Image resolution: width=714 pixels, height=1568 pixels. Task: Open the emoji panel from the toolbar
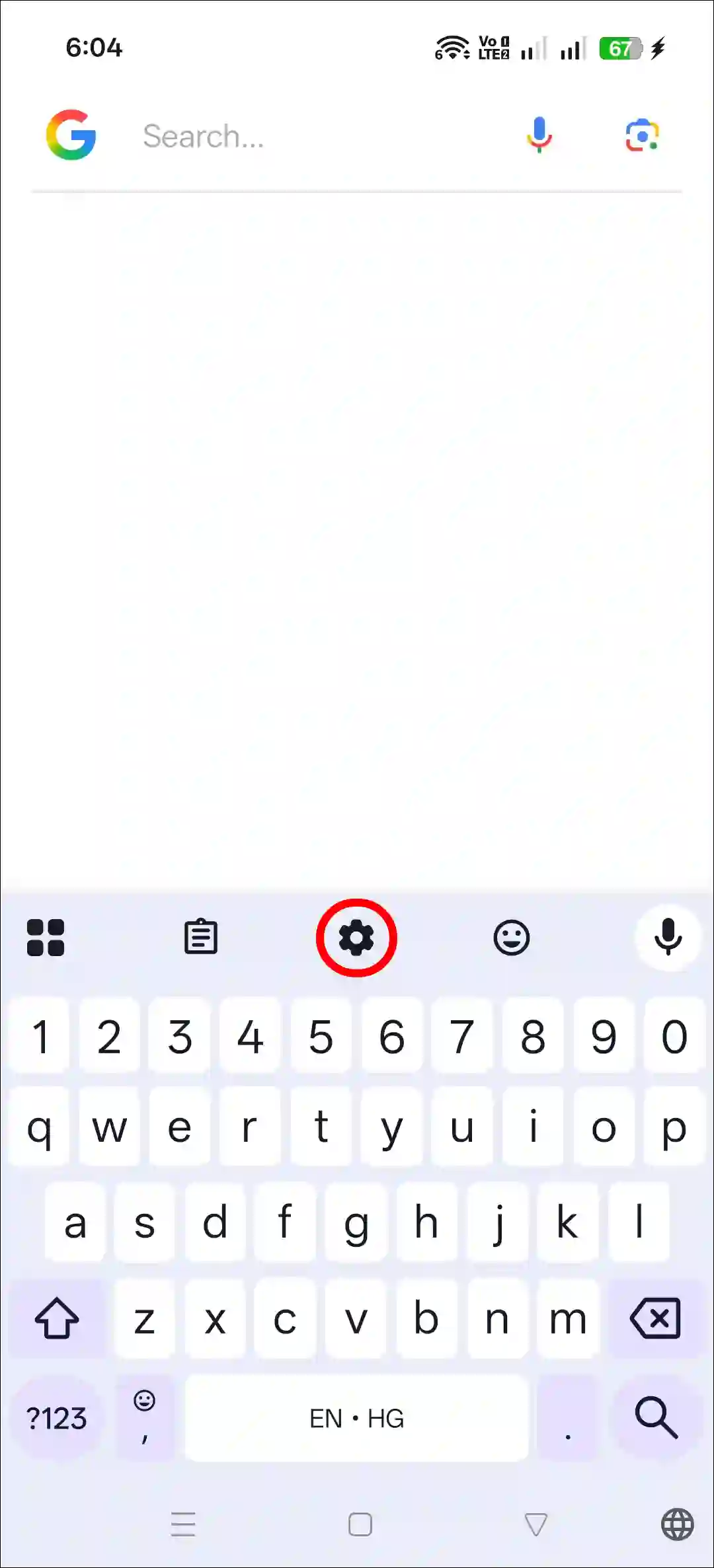point(513,937)
